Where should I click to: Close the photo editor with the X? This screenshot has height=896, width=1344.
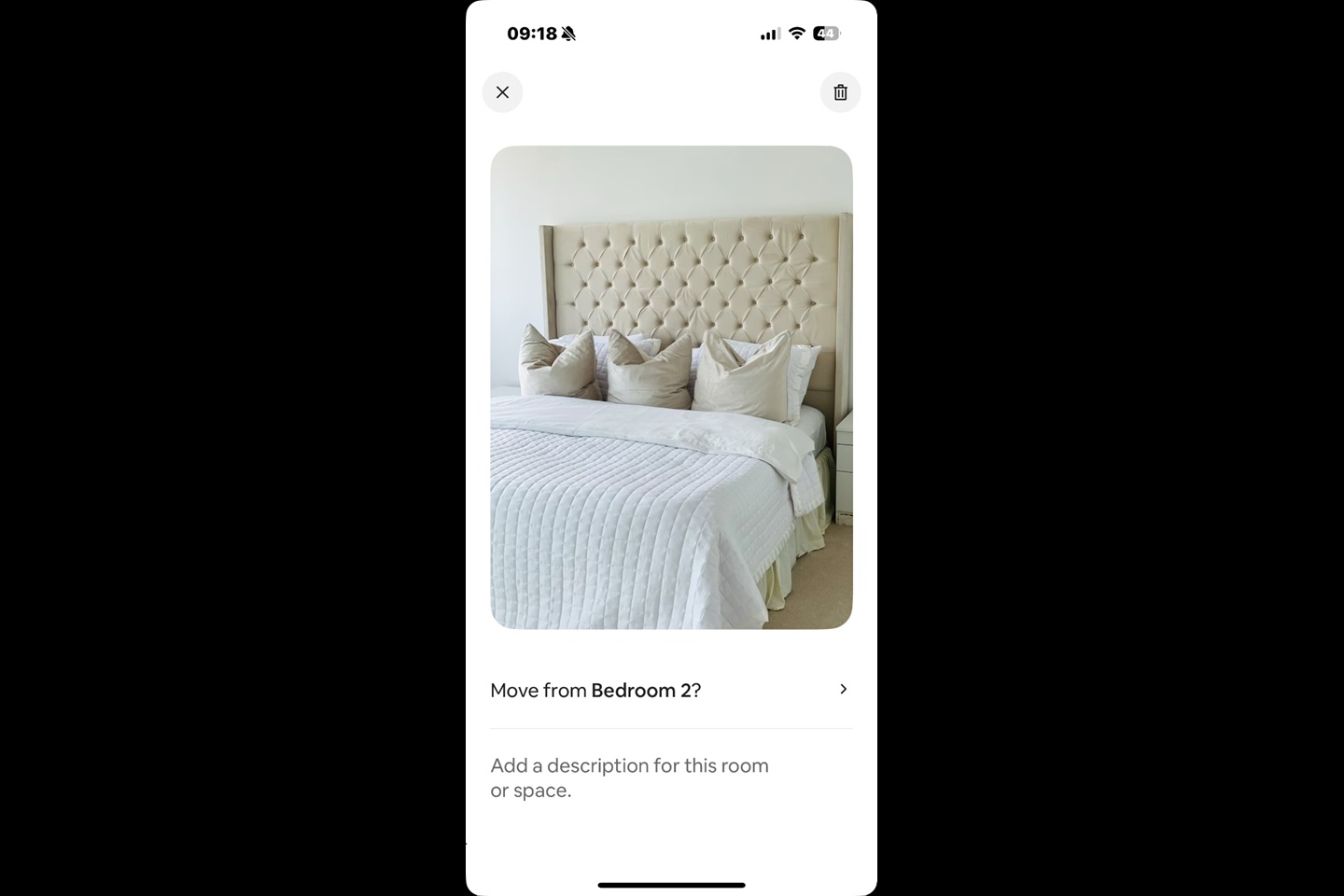tap(502, 92)
